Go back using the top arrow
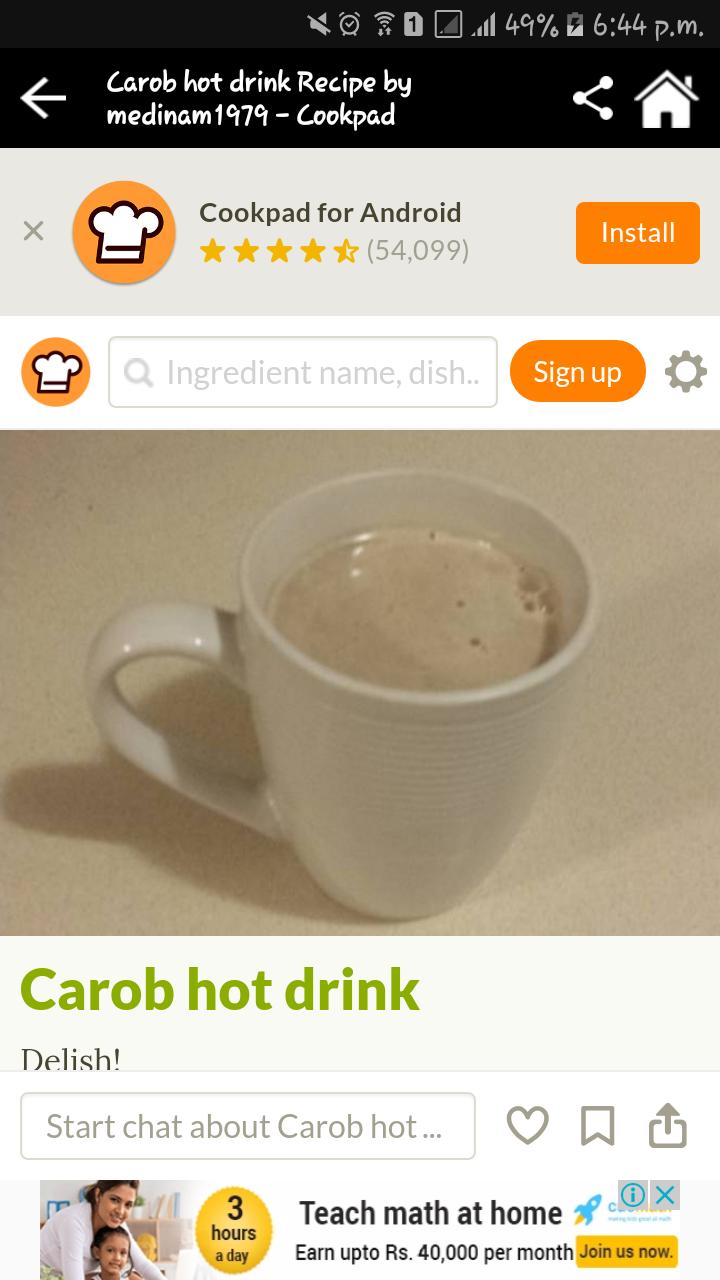This screenshot has height=1280, width=720. click(42, 98)
